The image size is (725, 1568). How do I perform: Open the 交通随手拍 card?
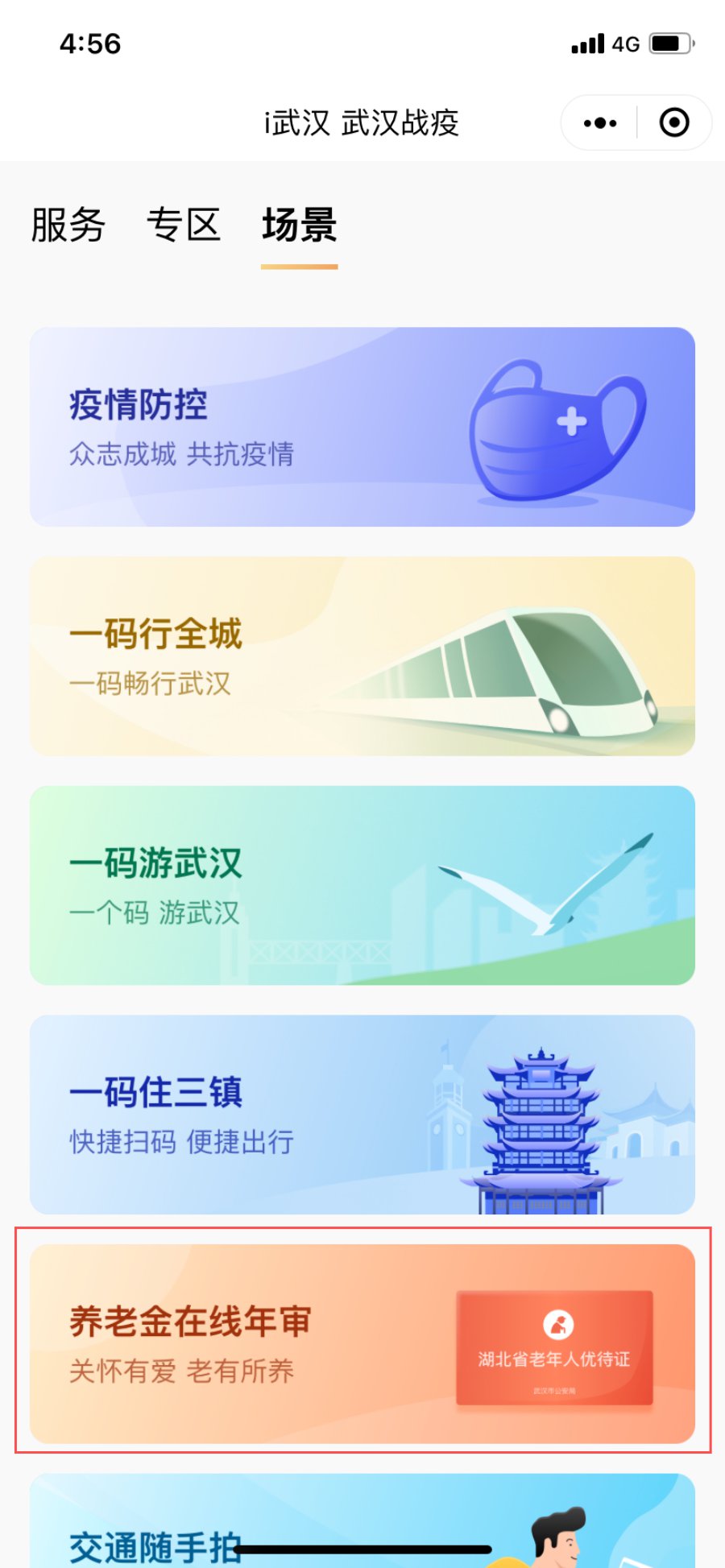click(362, 1522)
